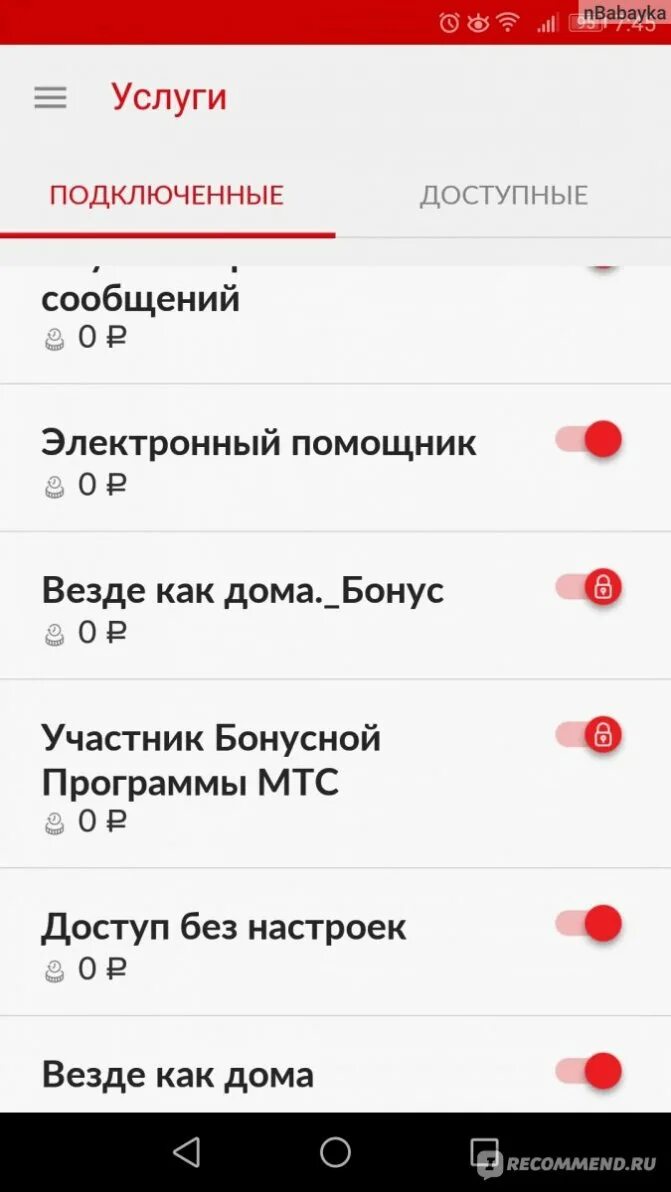Tap the locked Участник Бонусной Программы МТС switch
Viewport: 671px width, 1192px height.
tap(591, 735)
